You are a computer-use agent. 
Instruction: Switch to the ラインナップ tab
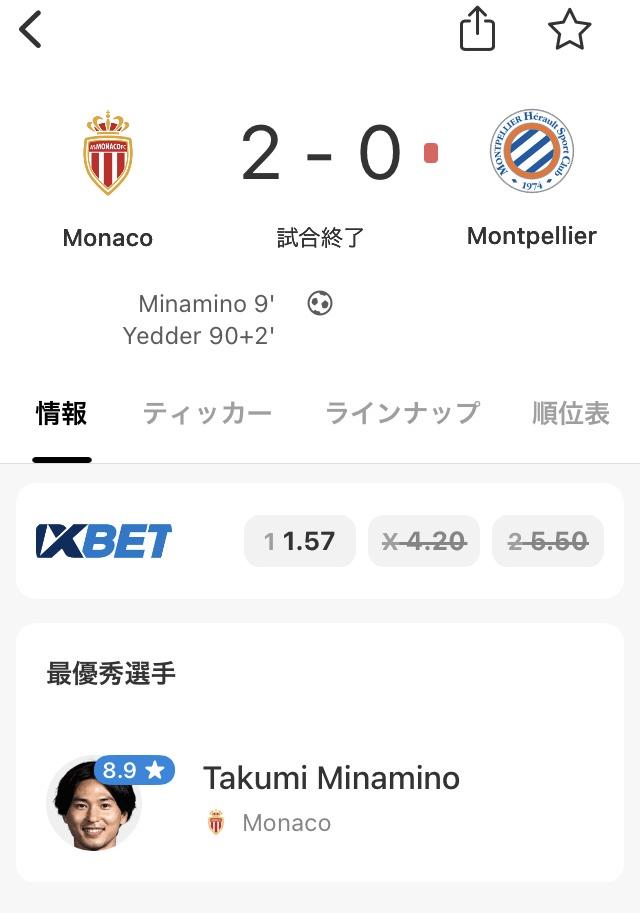click(402, 413)
